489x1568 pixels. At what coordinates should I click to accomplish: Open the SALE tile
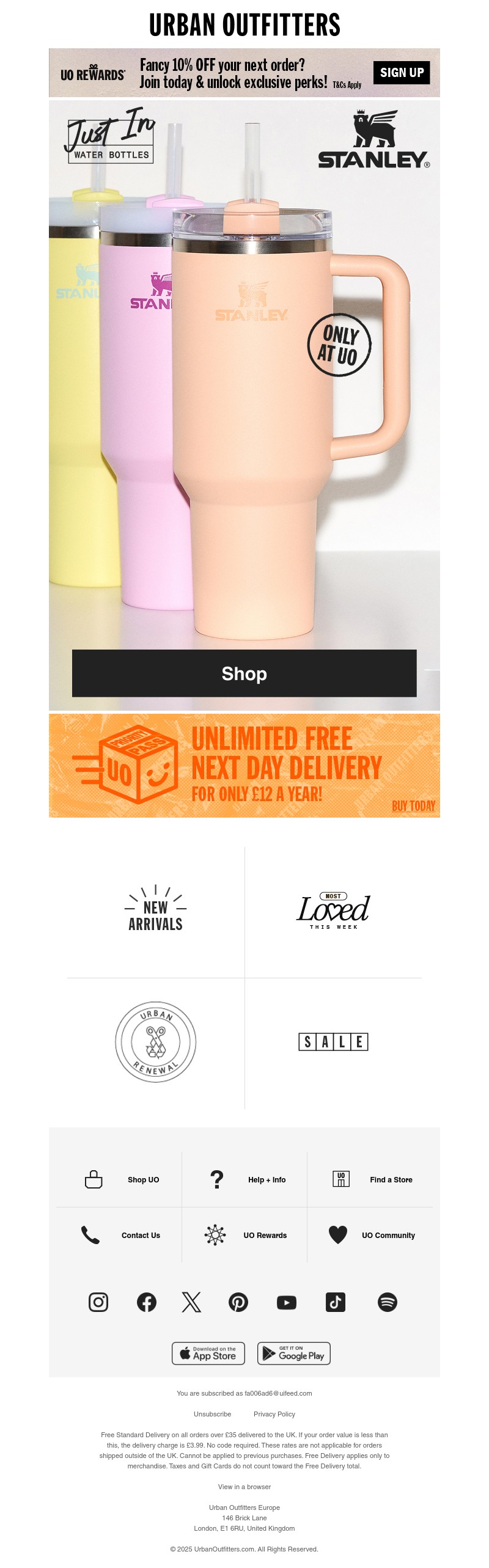(333, 1042)
